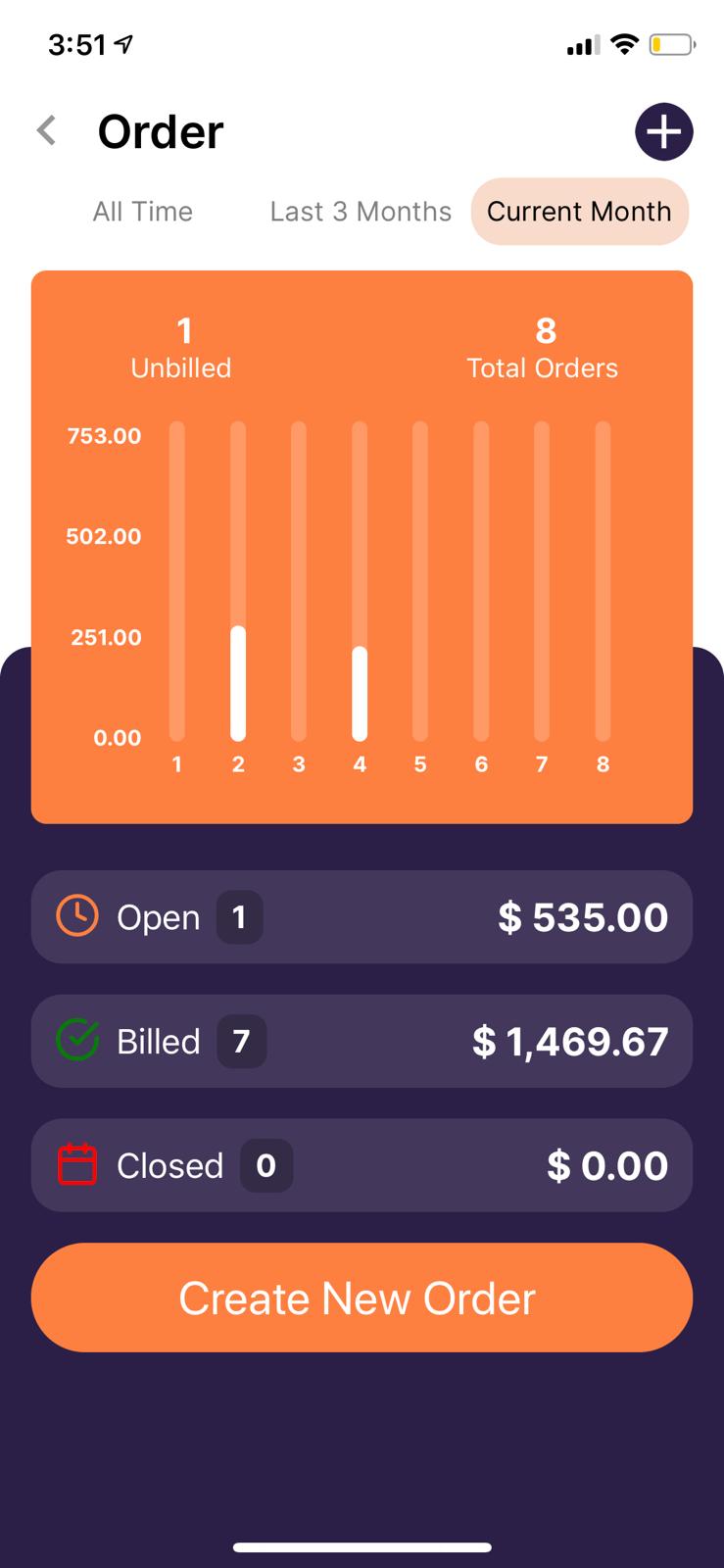Go back from the Order screen
Image resolution: width=724 pixels, height=1568 pixels.
click(x=46, y=131)
